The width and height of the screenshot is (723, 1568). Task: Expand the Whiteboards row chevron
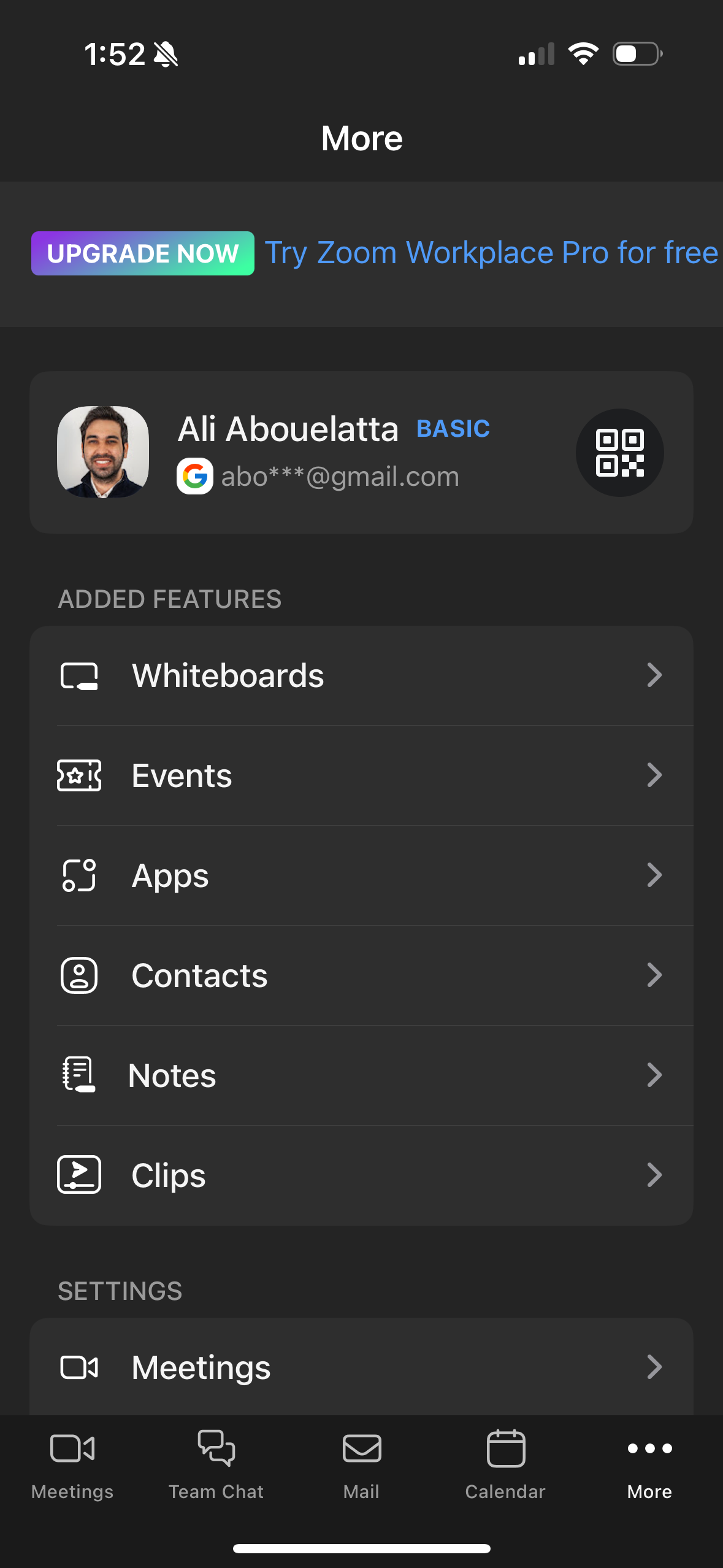click(x=655, y=675)
